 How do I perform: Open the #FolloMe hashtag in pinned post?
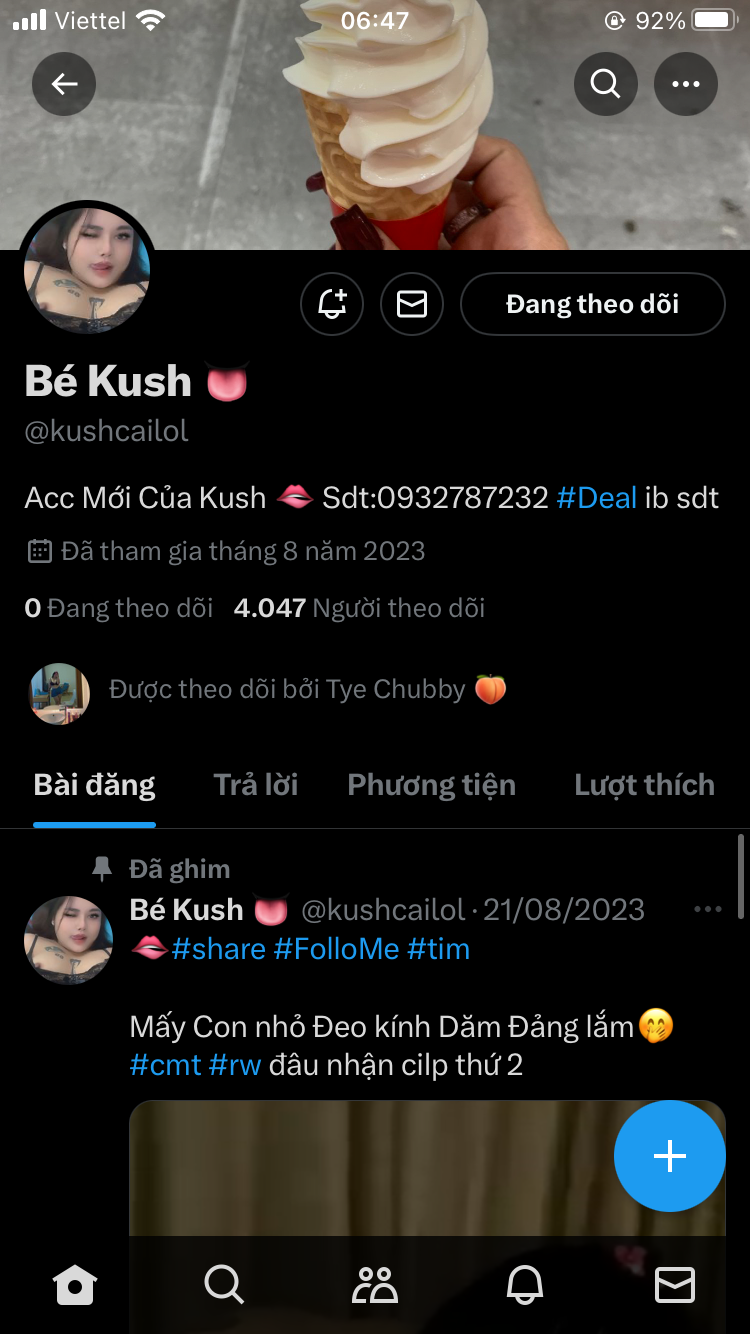(x=336, y=948)
